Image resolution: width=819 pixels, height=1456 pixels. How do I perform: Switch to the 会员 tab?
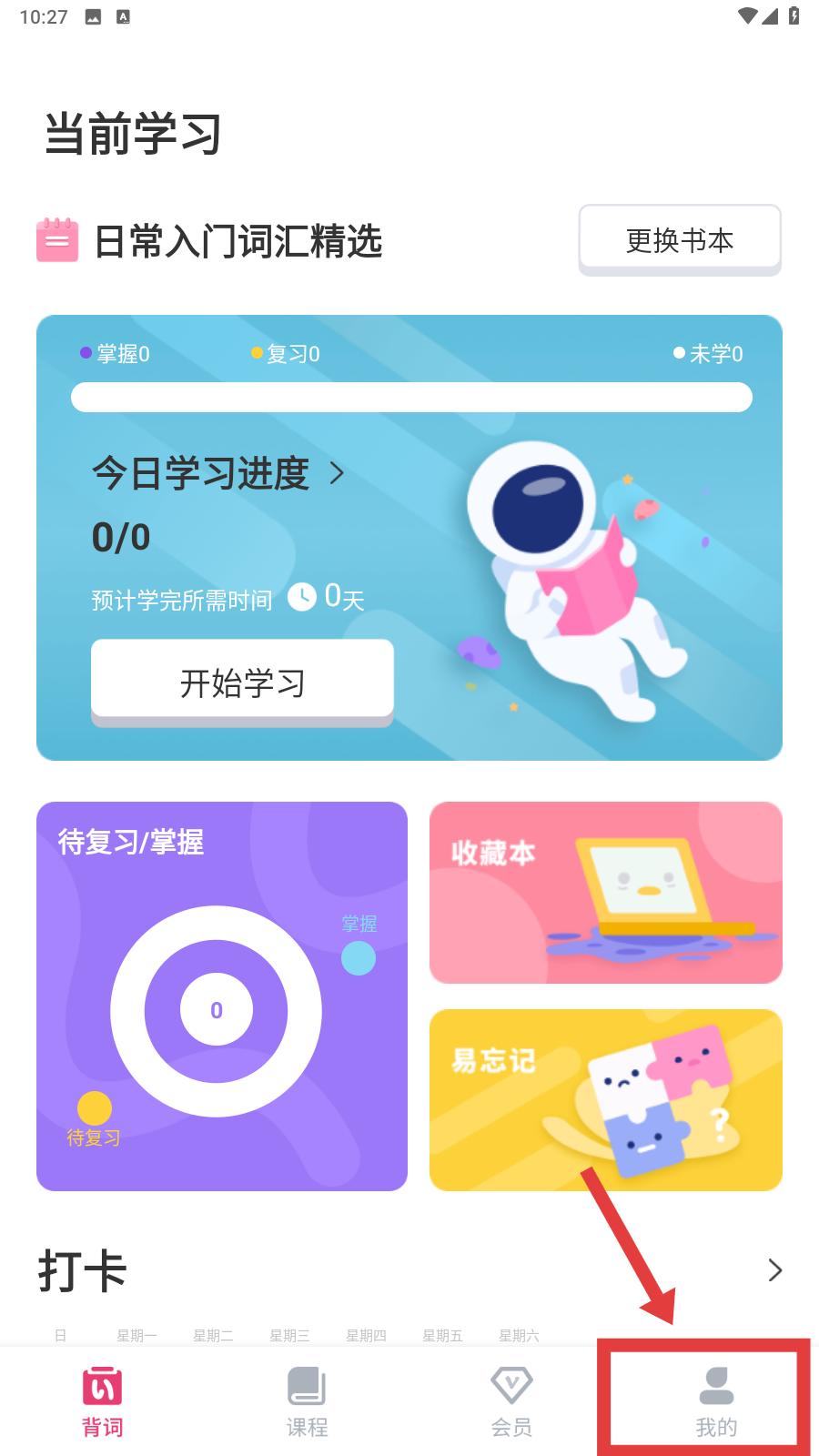tap(511, 1401)
